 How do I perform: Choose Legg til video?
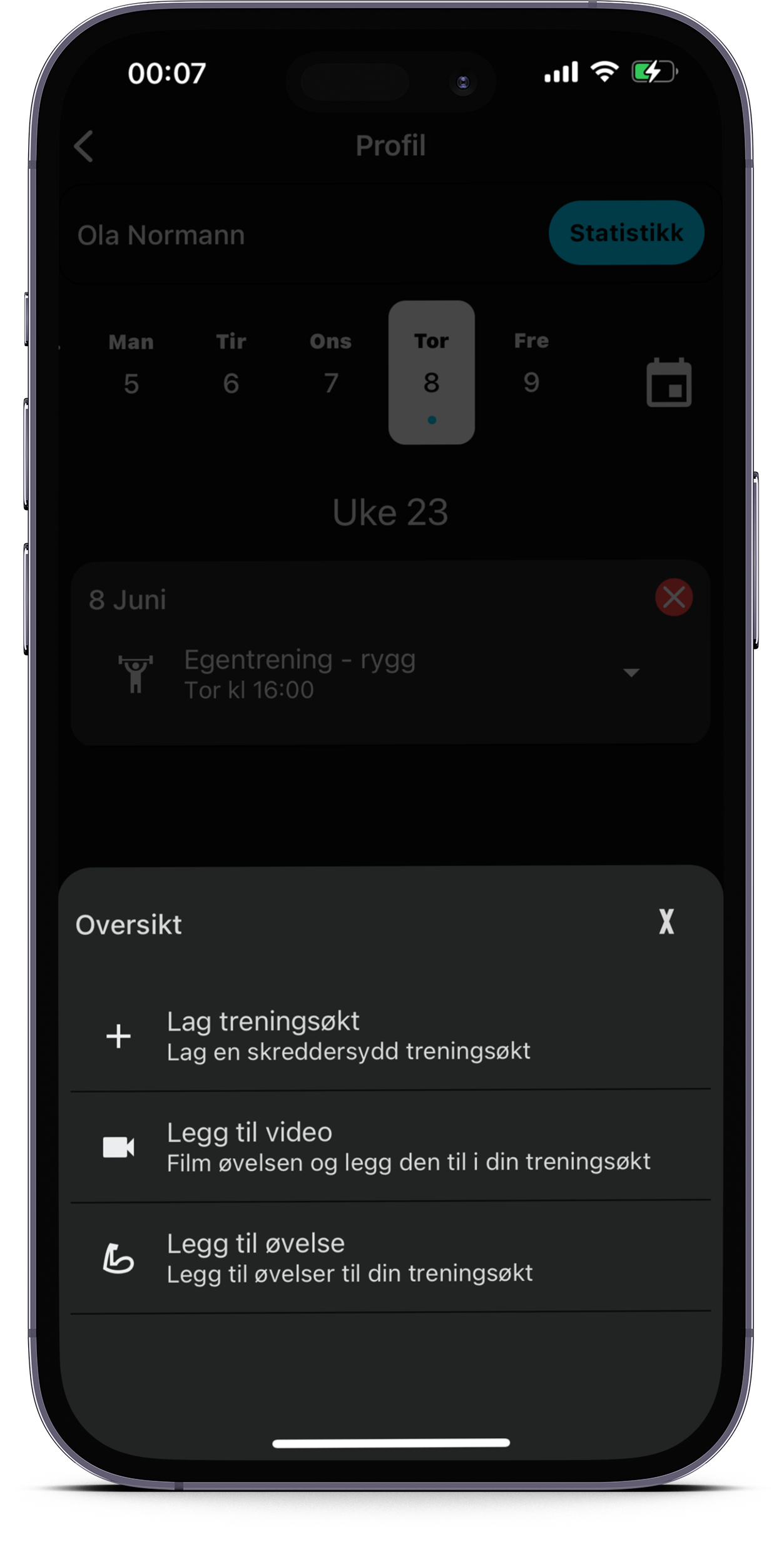tap(390, 1146)
